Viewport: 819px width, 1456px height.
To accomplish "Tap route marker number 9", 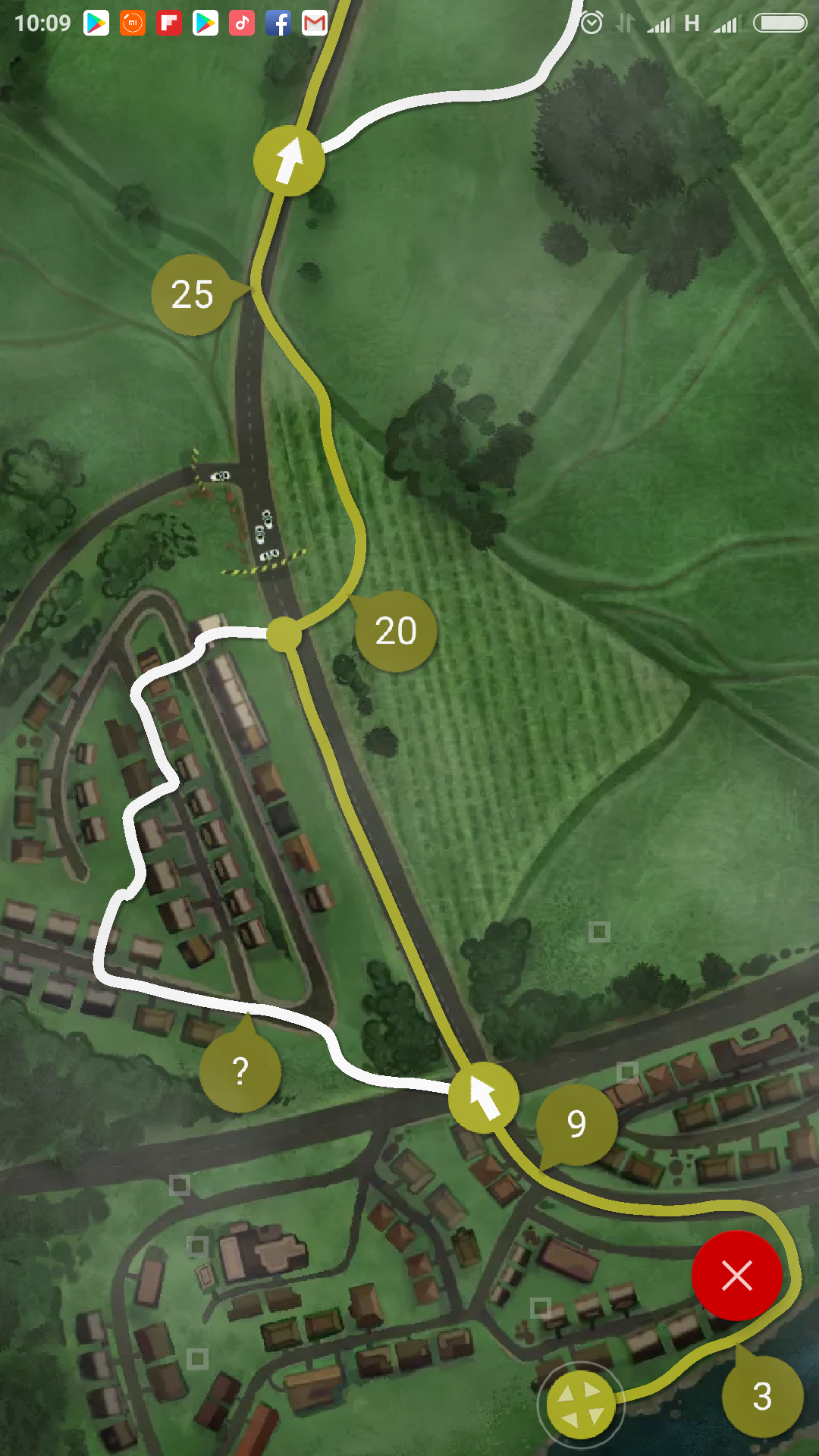I will point(576,1124).
